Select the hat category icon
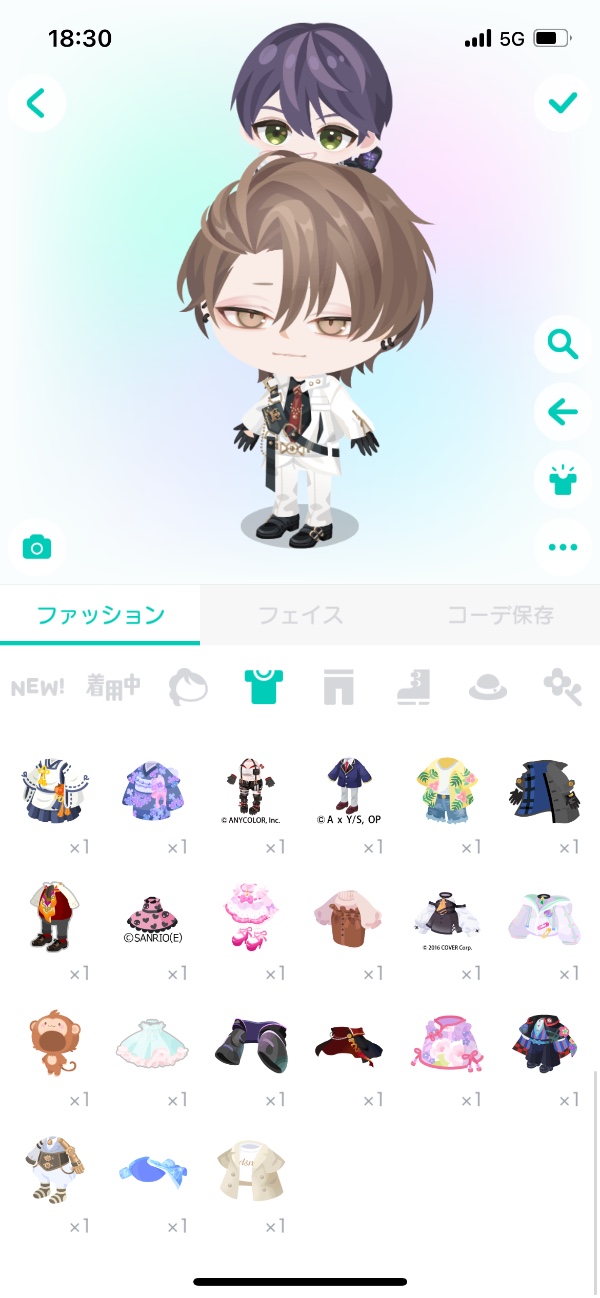The width and height of the screenshot is (600, 1298). (487, 688)
